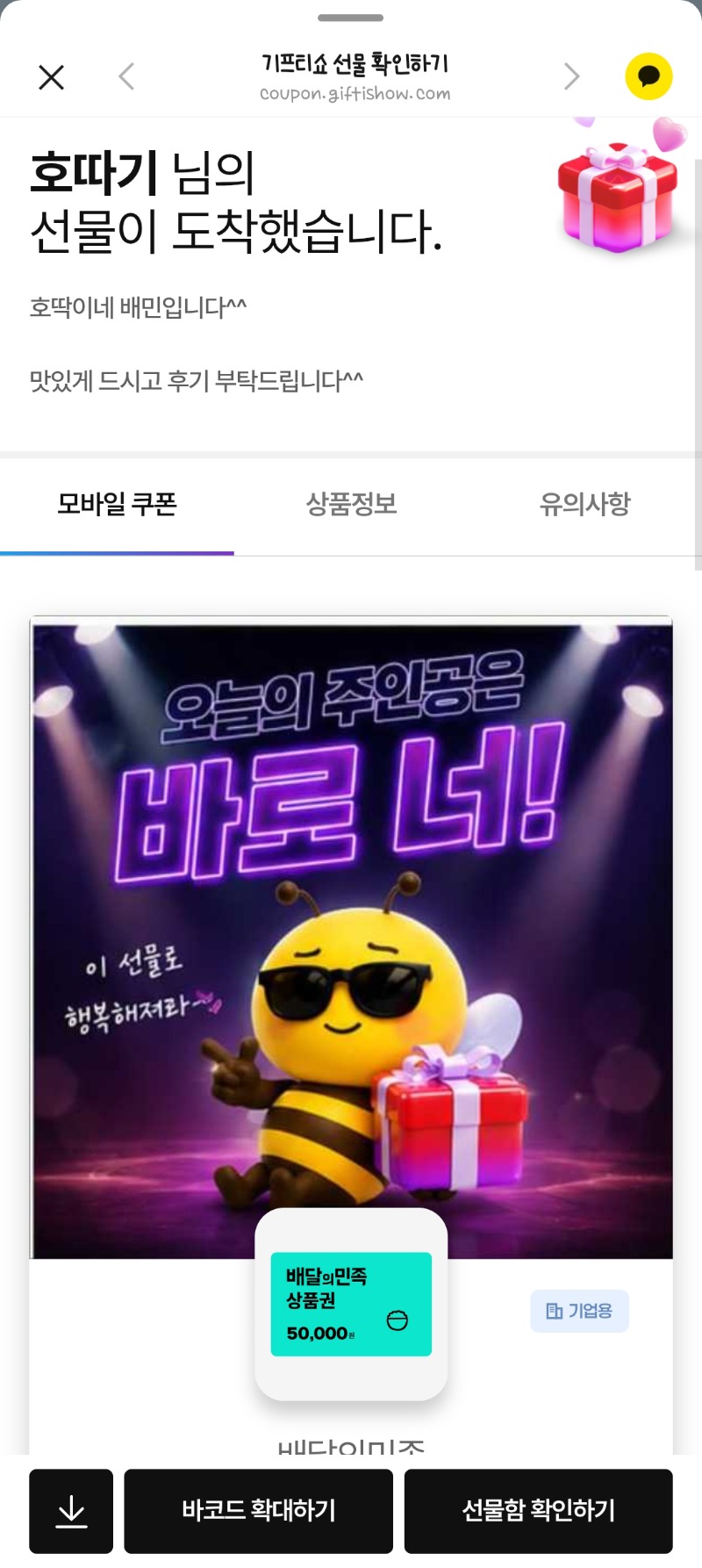This screenshot has height=1568, width=702.
Task: Tap 바코드 확대하기 to enlarge barcode
Action: point(258,1511)
